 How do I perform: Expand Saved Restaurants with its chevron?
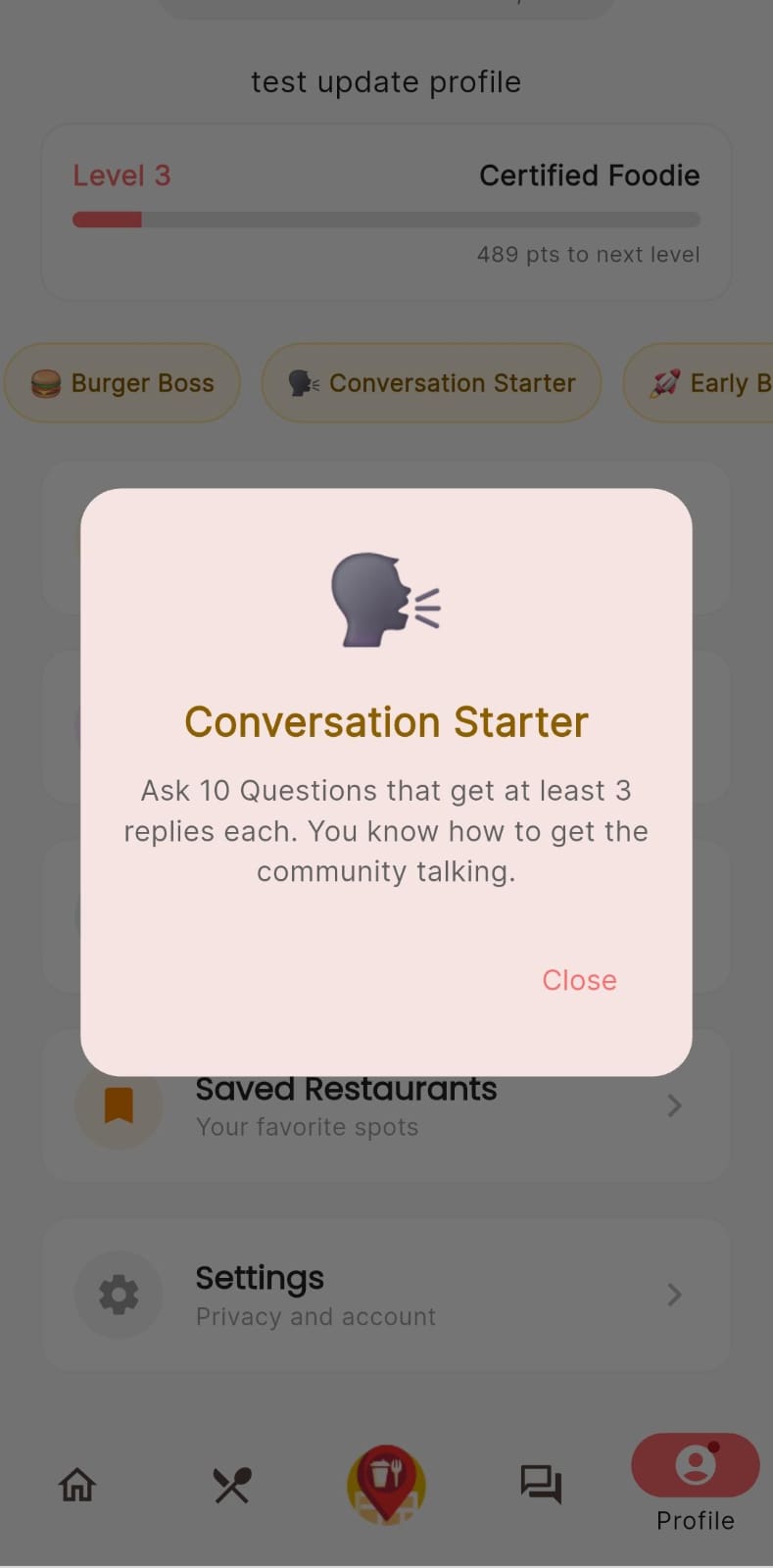pyautogui.click(x=673, y=1105)
